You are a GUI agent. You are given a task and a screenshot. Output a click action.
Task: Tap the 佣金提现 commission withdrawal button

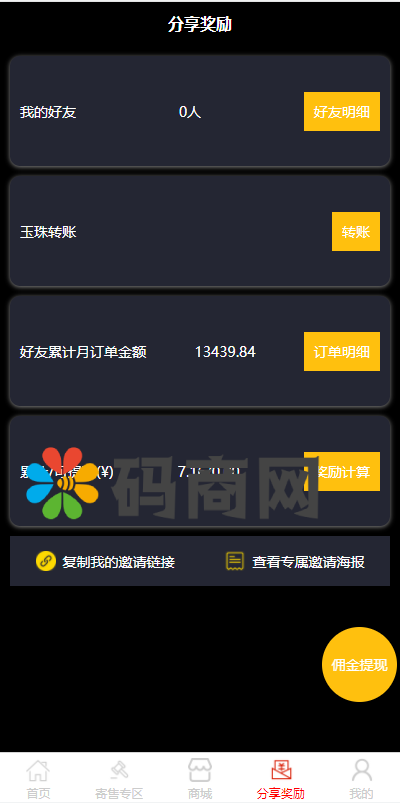(360, 665)
